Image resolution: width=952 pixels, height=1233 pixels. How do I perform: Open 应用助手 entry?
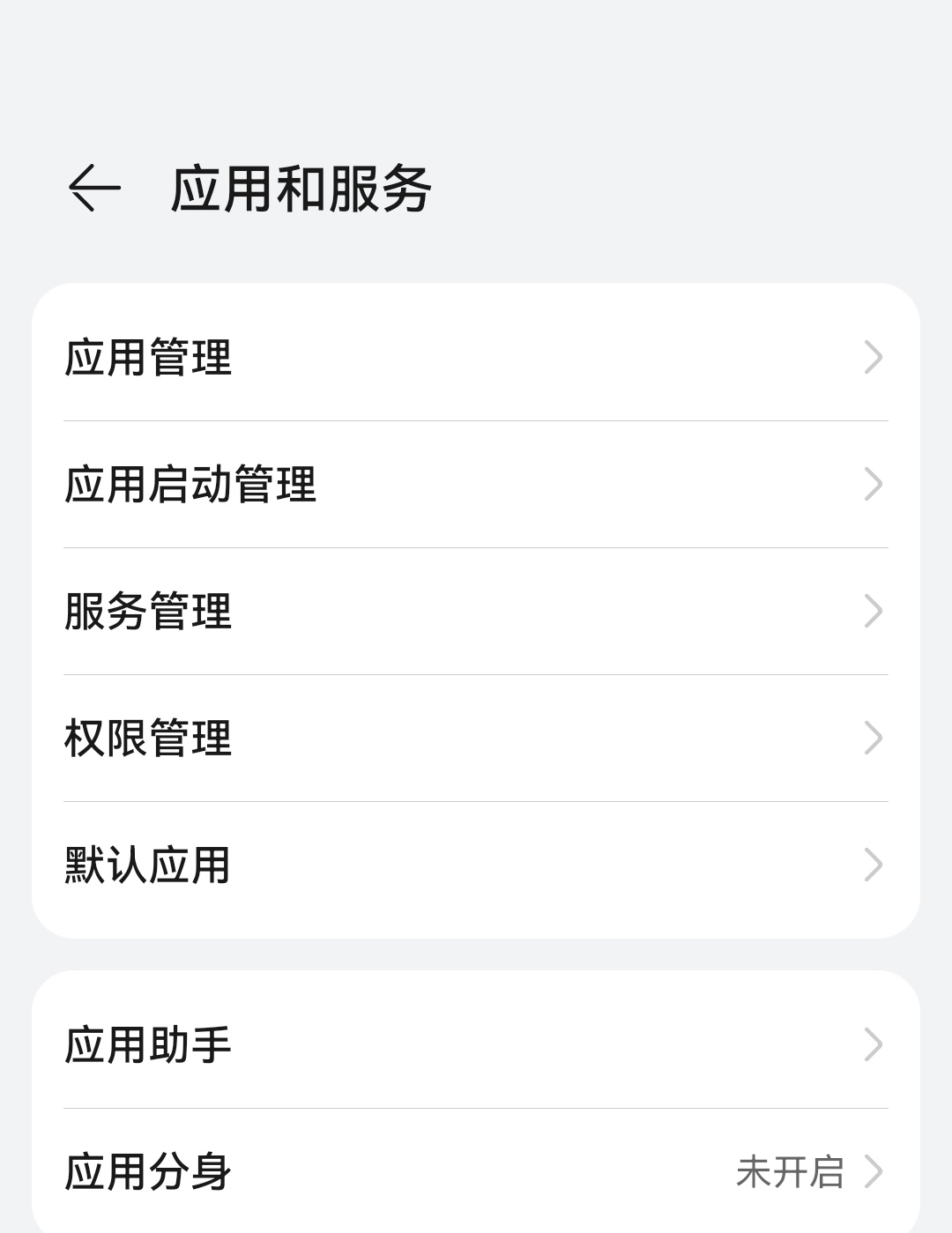476,1044
